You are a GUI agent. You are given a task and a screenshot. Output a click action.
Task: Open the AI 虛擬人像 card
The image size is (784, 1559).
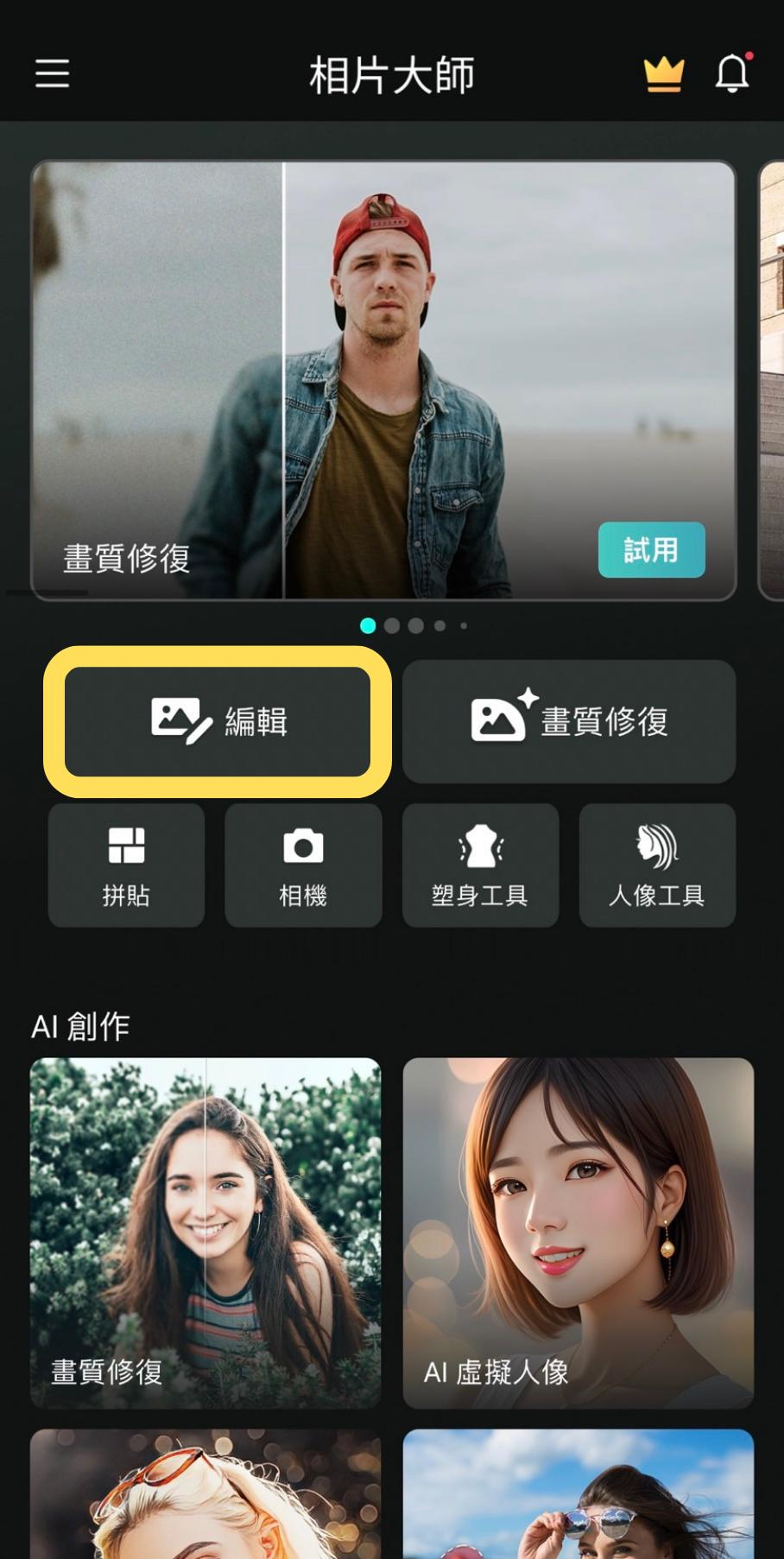tap(578, 1232)
